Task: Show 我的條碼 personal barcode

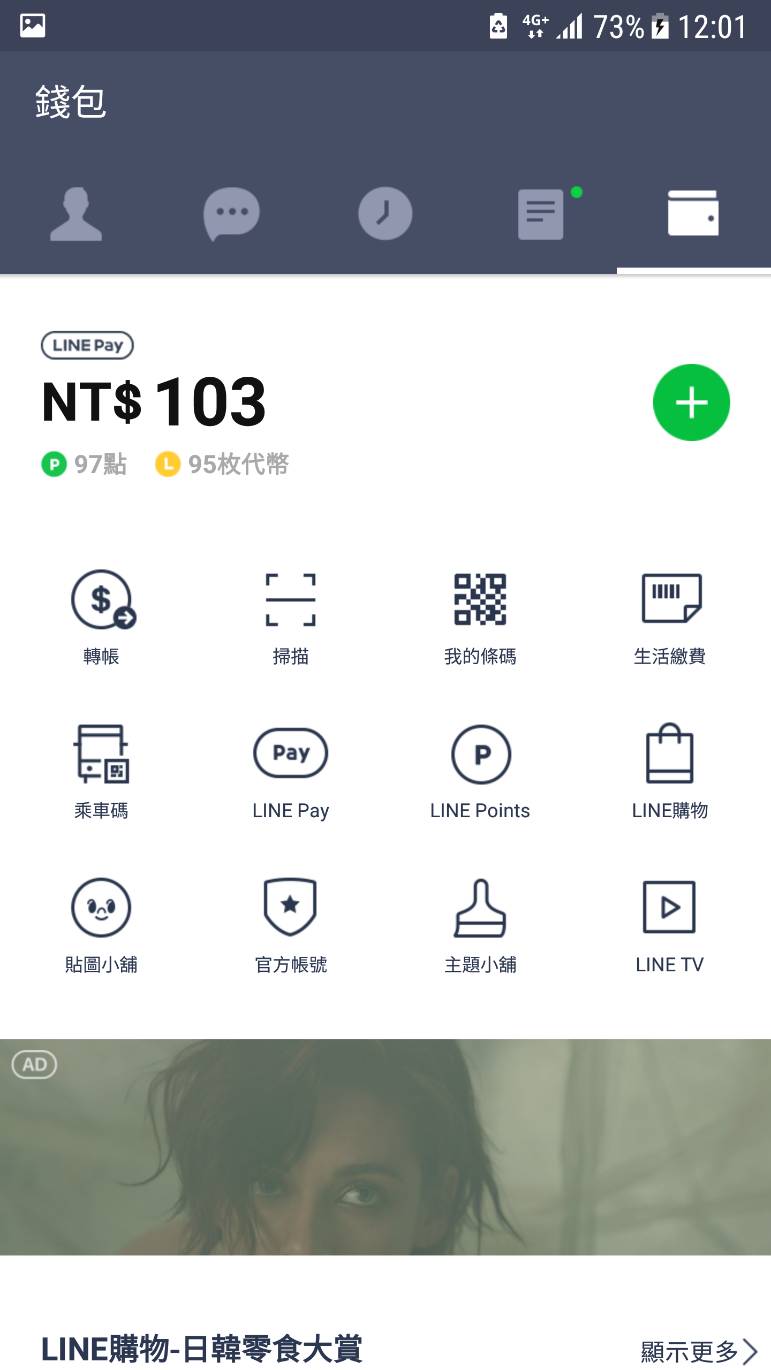Action: [480, 615]
